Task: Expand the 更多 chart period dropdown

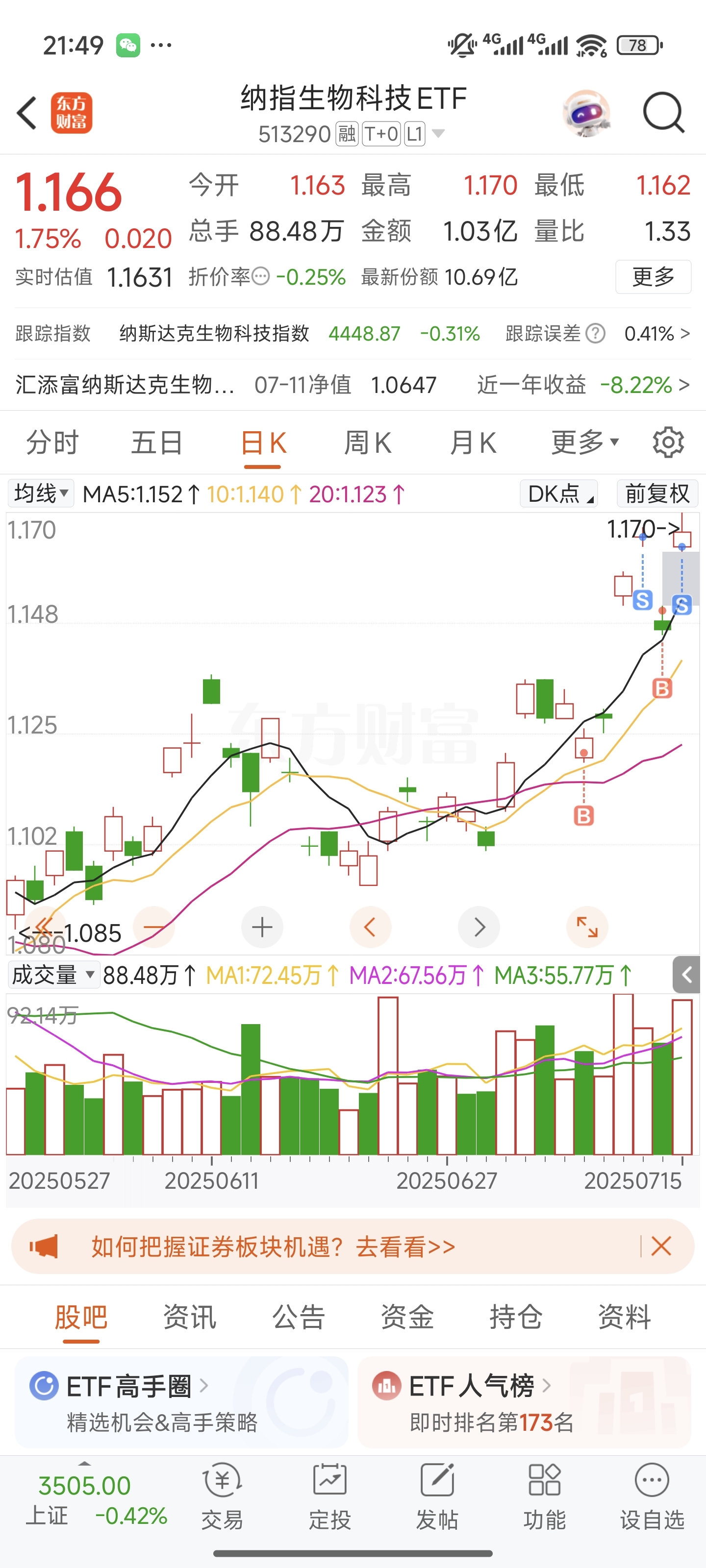Action: (583, 442)
